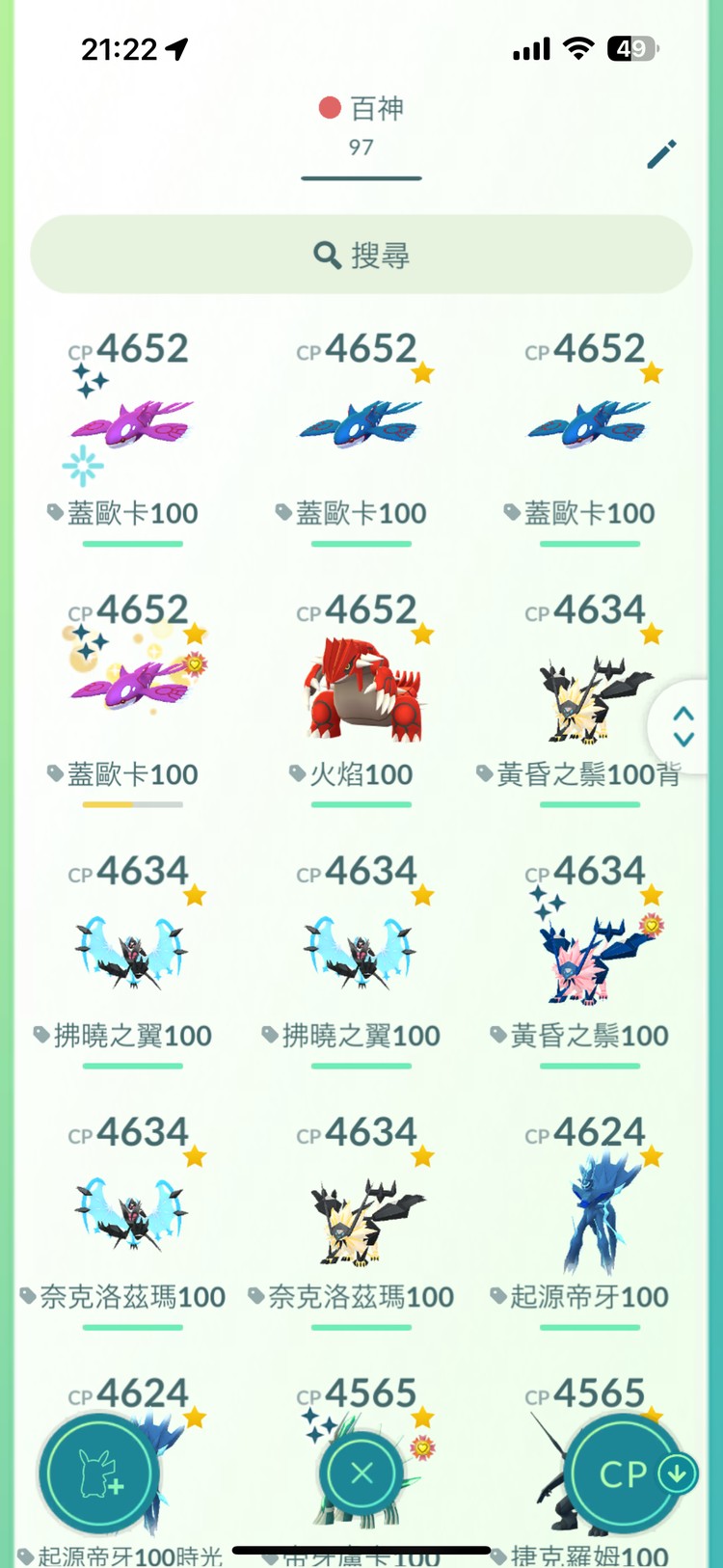Open the 搜尋 search field
The image size is (723, 1568).
[x=361, y=255]
